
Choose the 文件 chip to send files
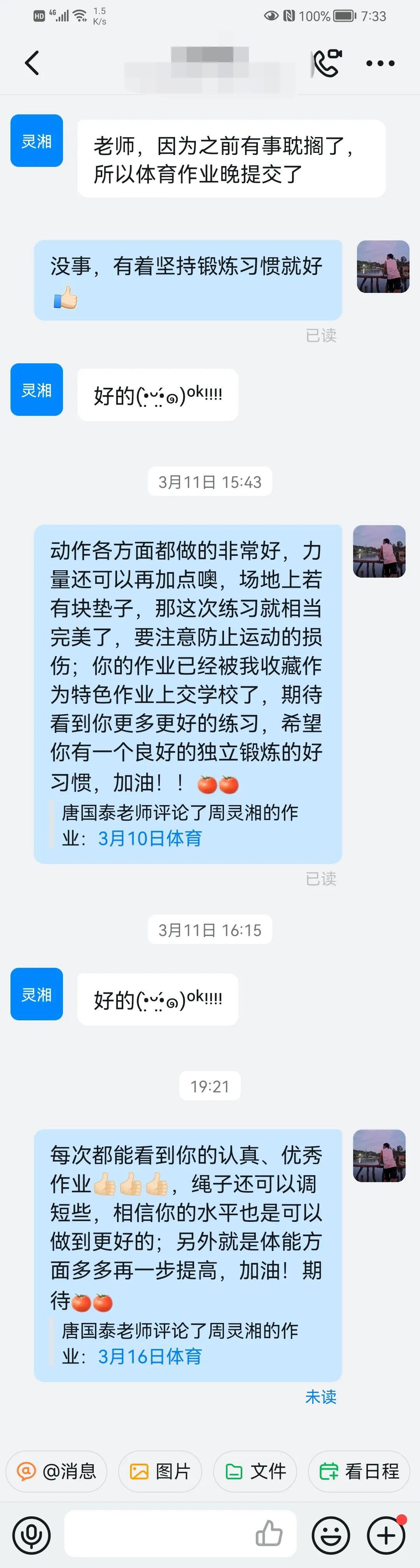click(x=255, y=1471)
